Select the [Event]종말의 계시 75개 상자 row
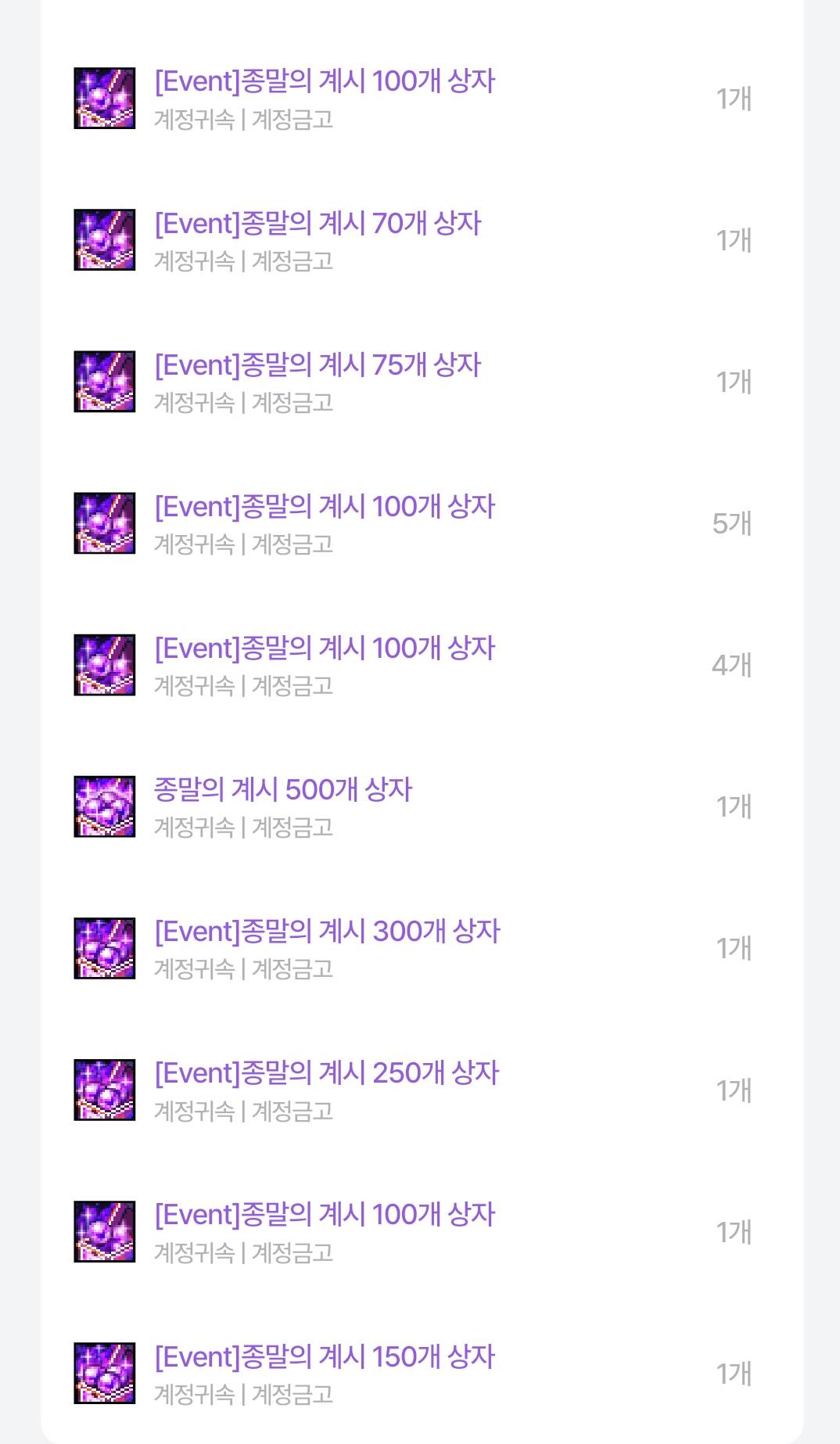 pyautogui.click(x=318, y=365)
